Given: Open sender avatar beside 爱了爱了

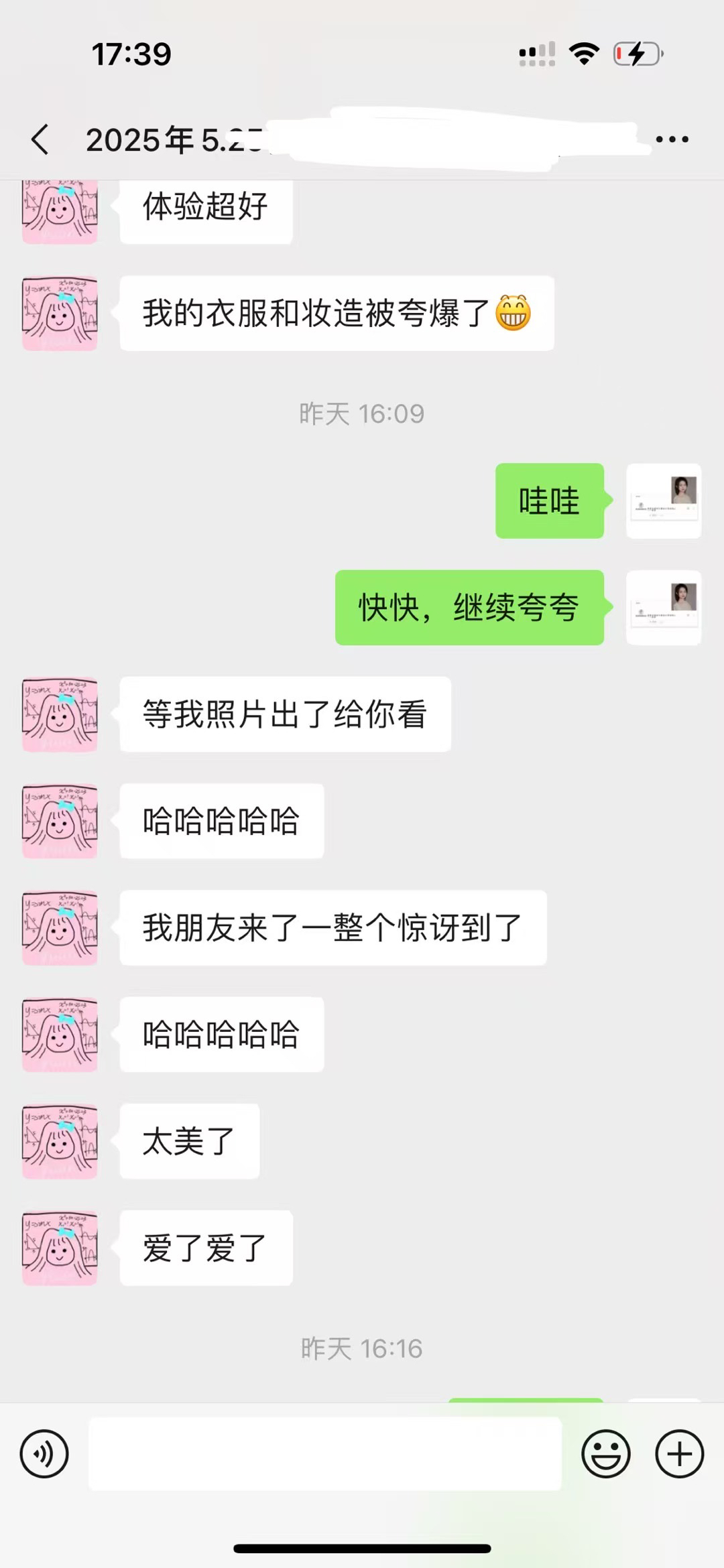Looking at the screenshot, I should [x=60, y=1247].
